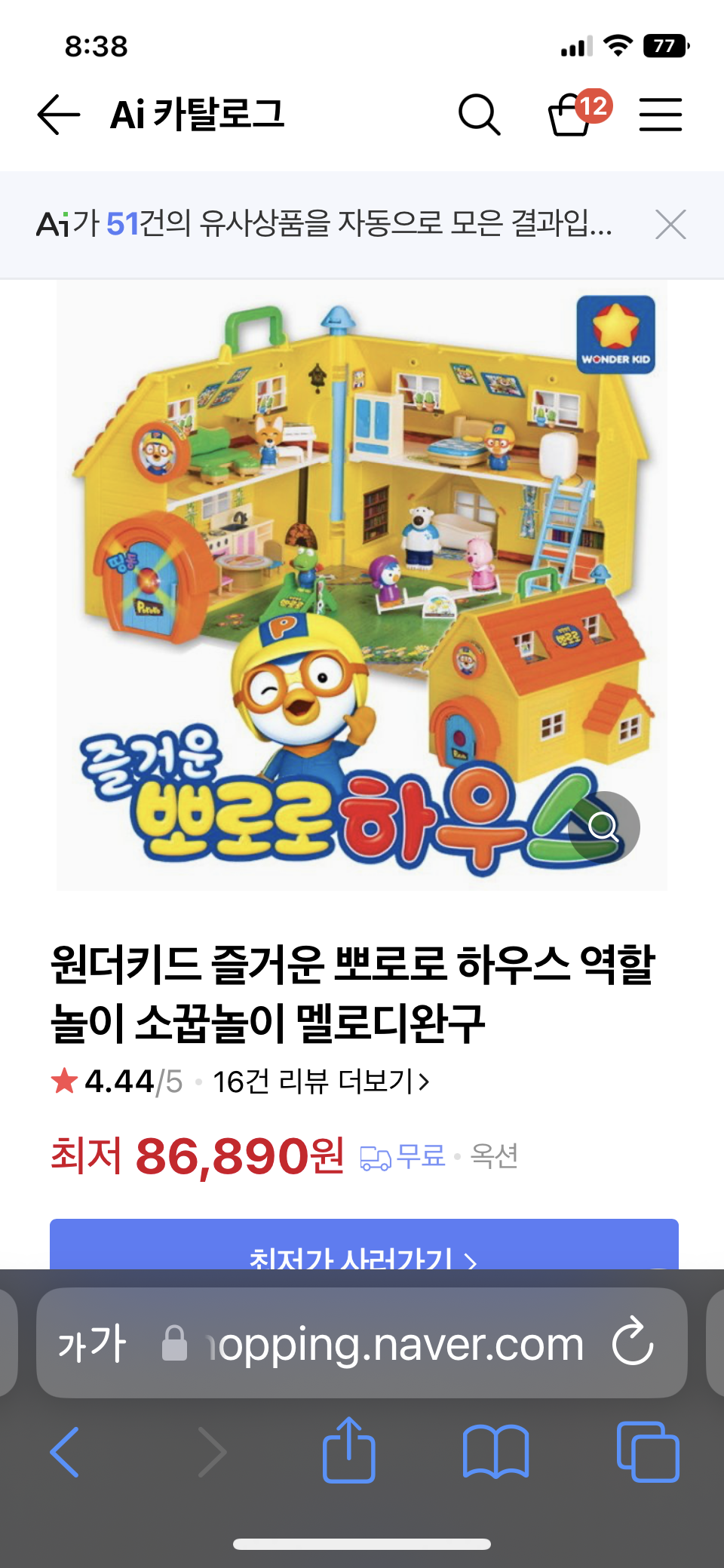View 16건 리뷰 더보기
Screen dimensions: 724x1568
click(x=321, y=1082)
